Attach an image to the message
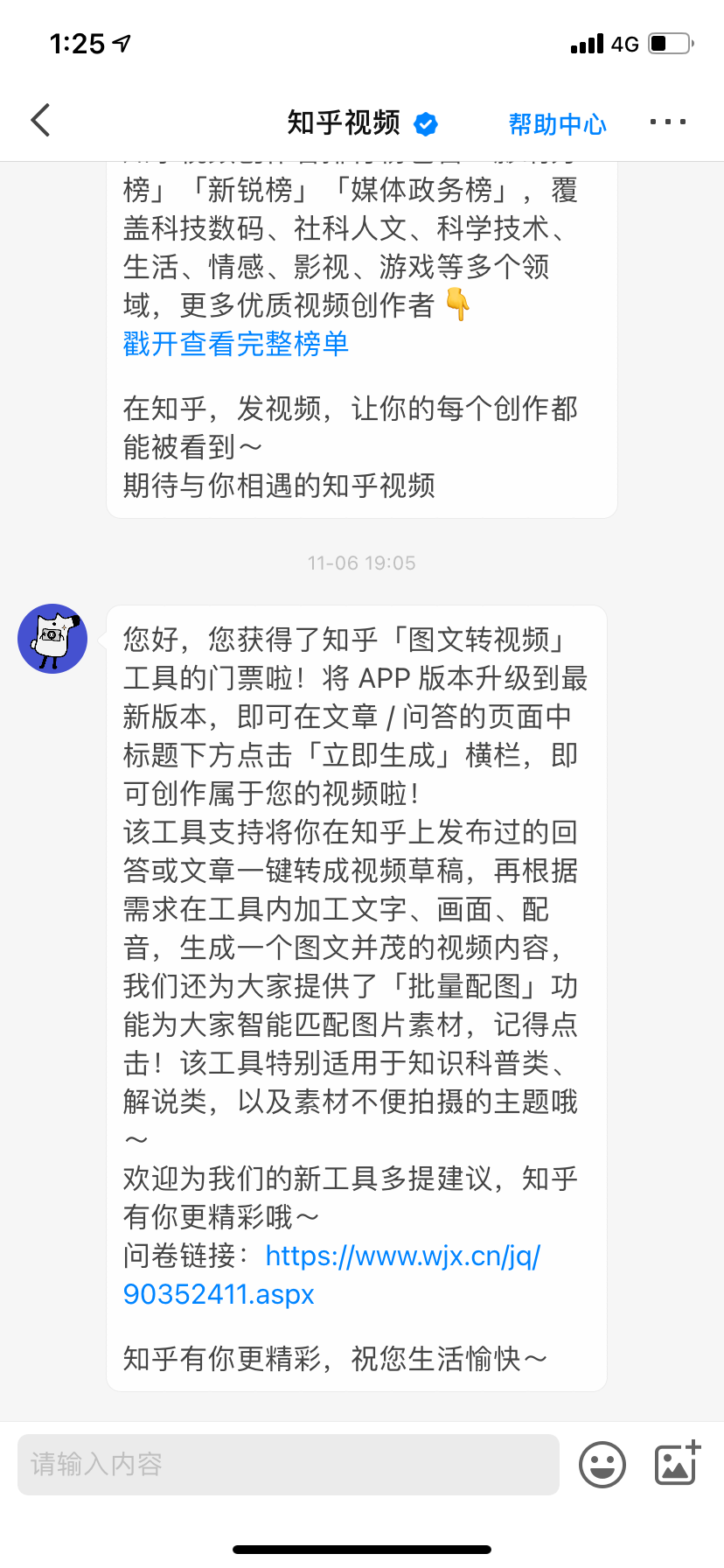The image size is (724, 1568). click(x=678, y=1464)
